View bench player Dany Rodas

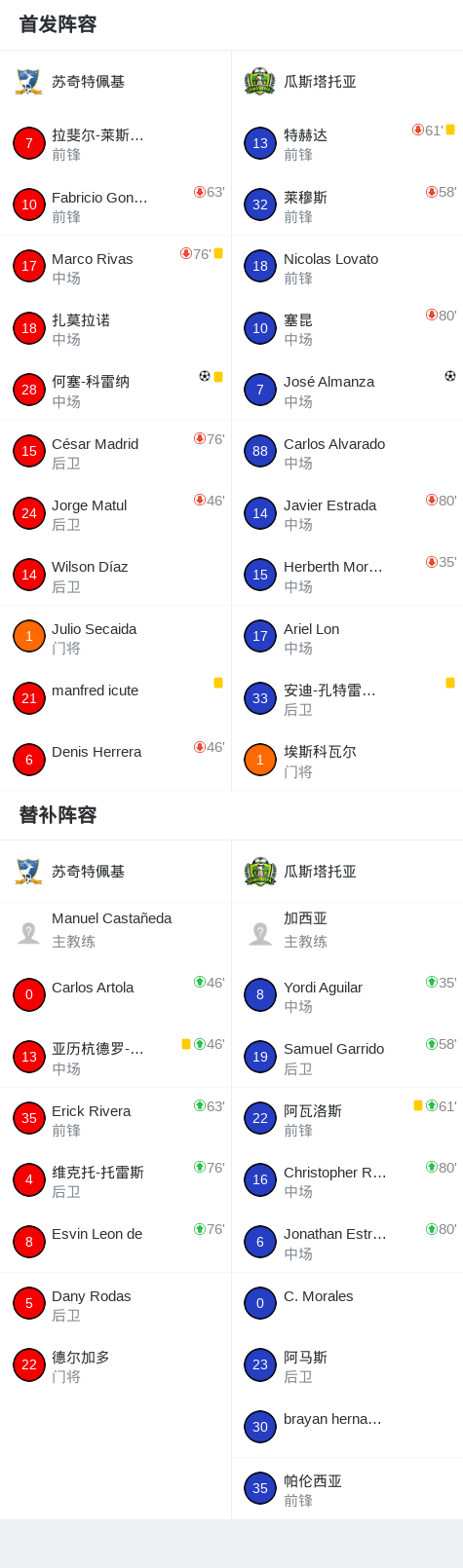coord(115,1304)
